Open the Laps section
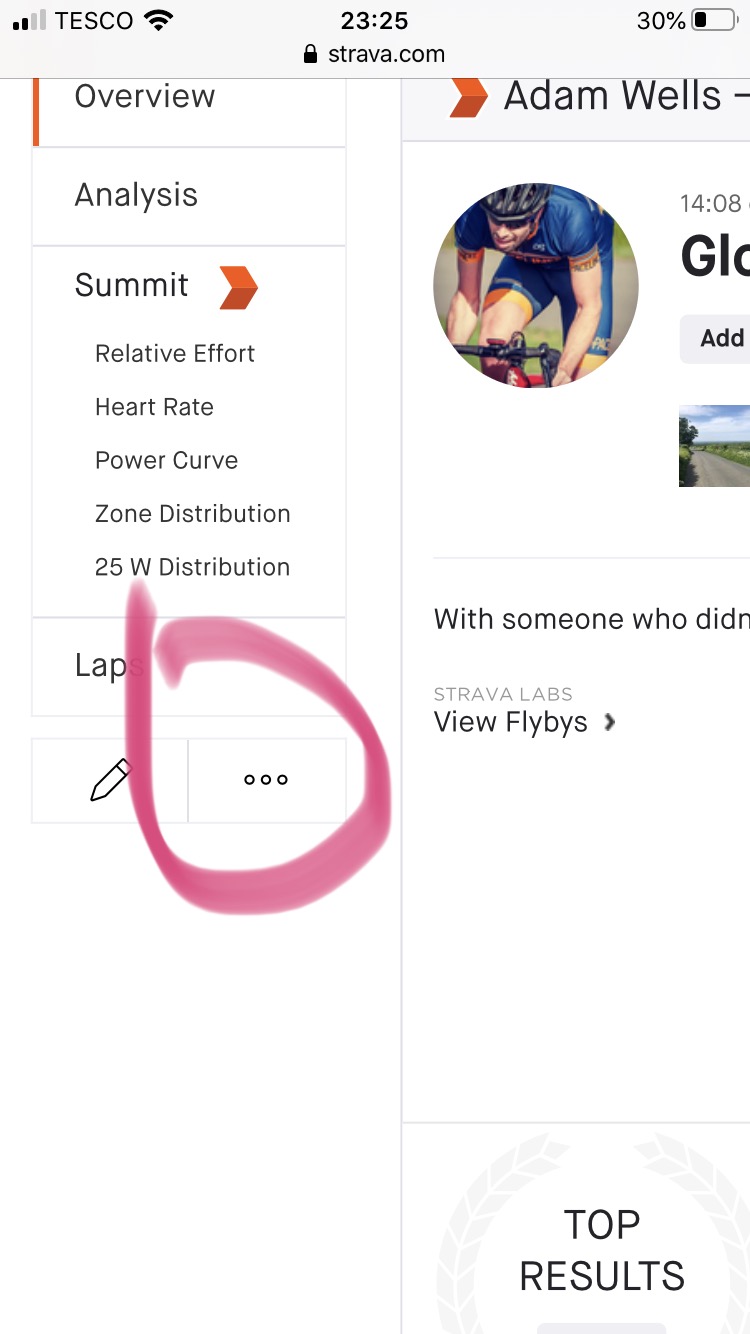 pyautogui.click(x=190, y=666)
